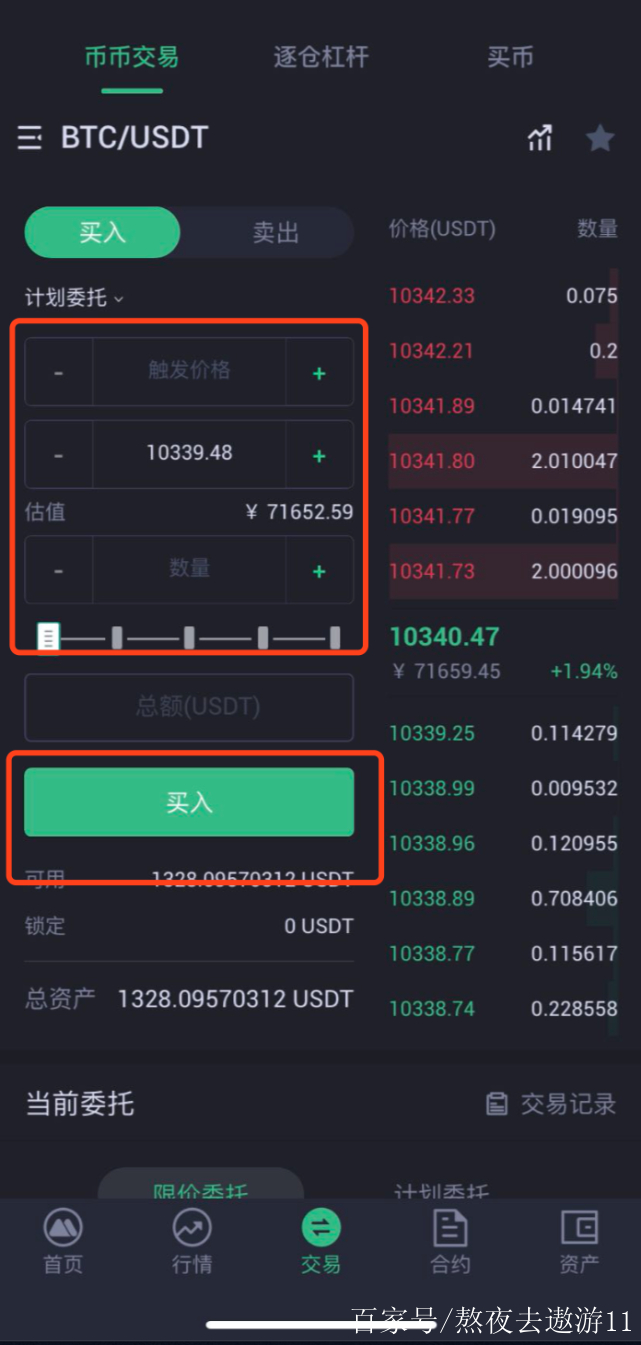This screenshot has width=641, height=1345.
Task: Open the 行情 market tab
Action: [x=192, y=1240]
